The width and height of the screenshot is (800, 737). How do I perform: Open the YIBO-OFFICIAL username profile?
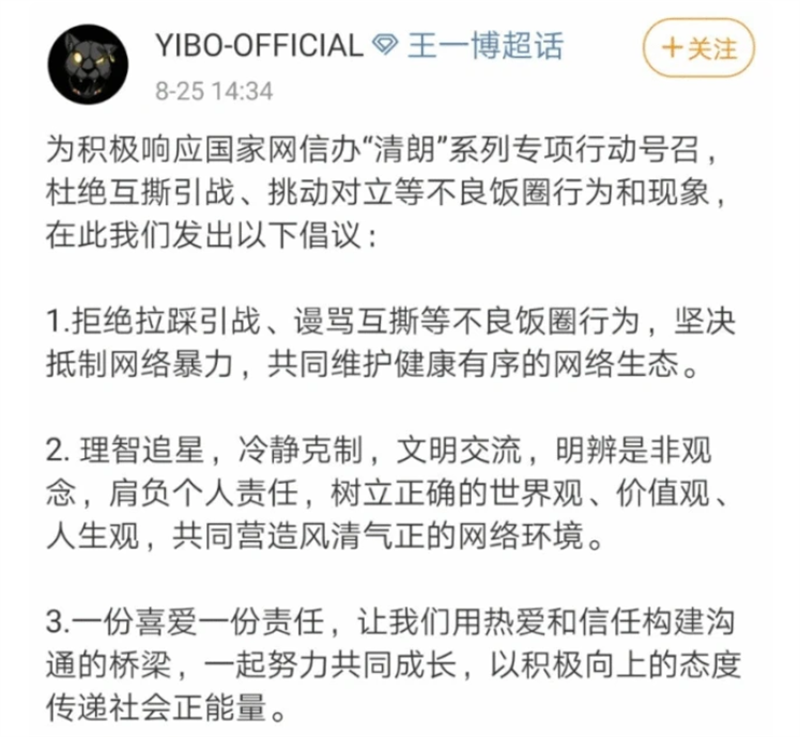pyautogui.click(x=259, y=45)
